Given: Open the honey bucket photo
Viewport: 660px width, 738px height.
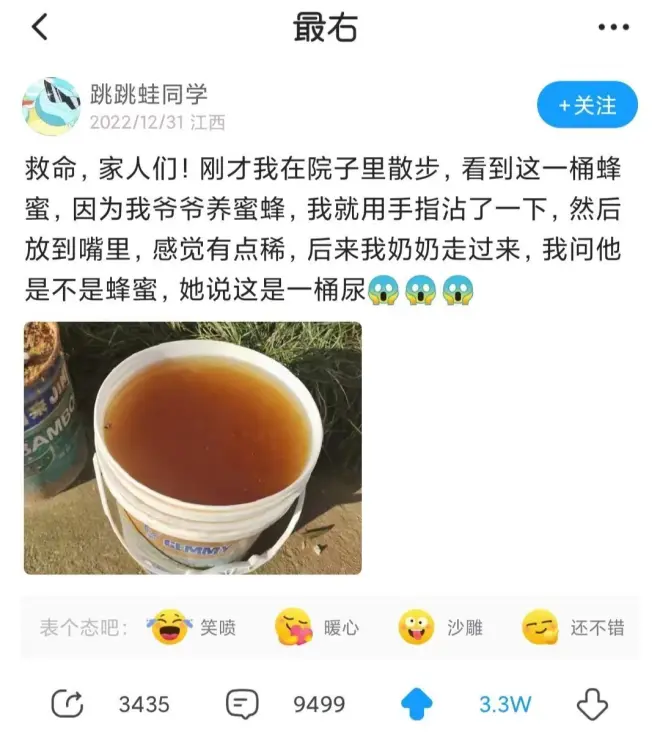Looking at the screenshot, I should click(193, 448).
